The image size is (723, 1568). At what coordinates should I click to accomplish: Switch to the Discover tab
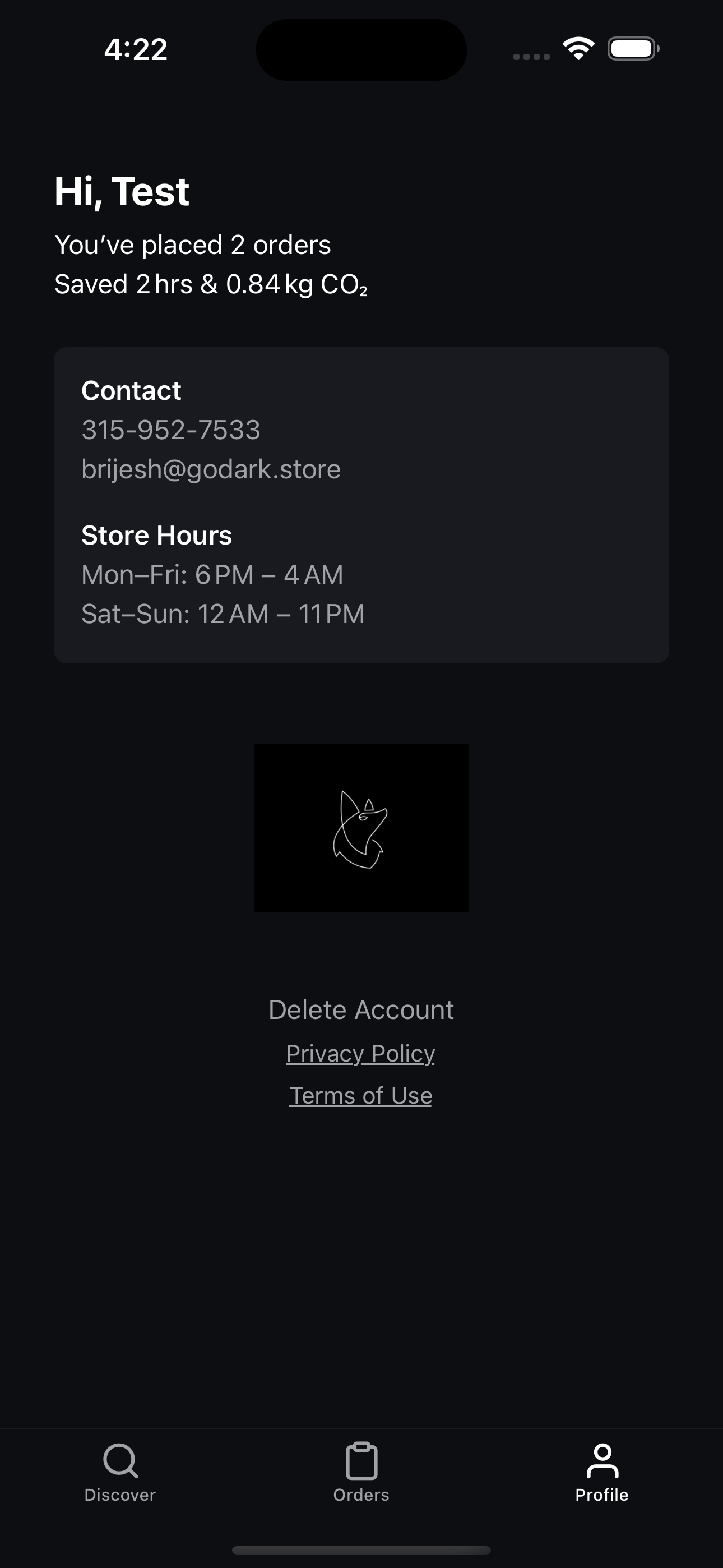pyautogui.click(x=120, y=1472)
